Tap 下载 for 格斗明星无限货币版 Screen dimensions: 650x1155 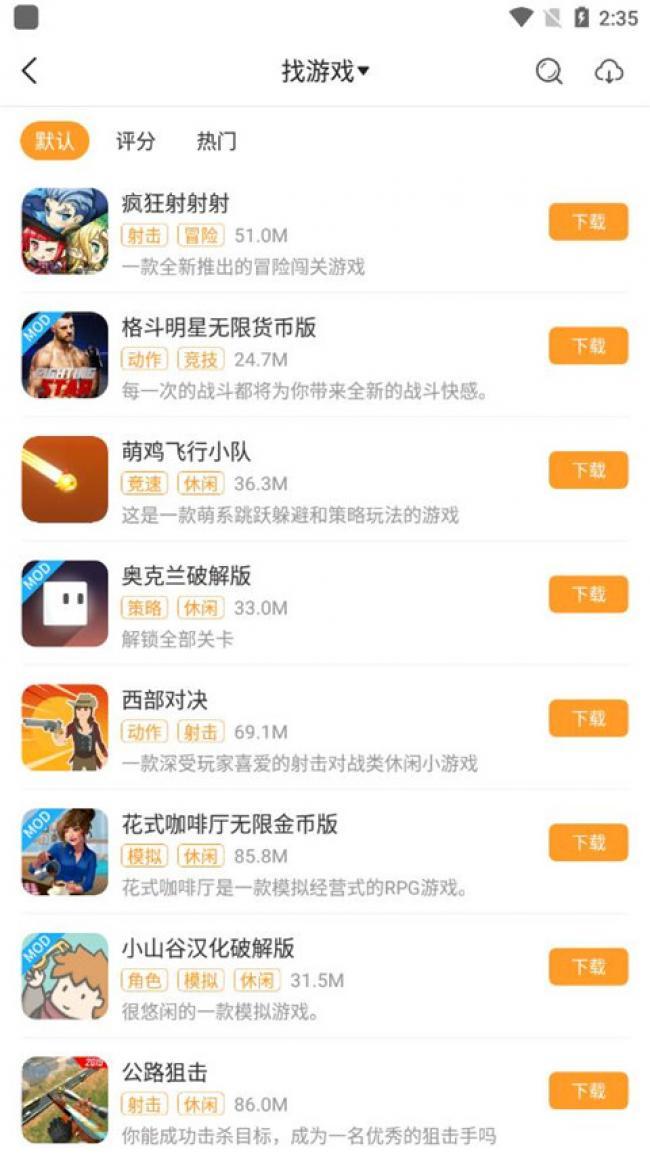click(588, 346)
